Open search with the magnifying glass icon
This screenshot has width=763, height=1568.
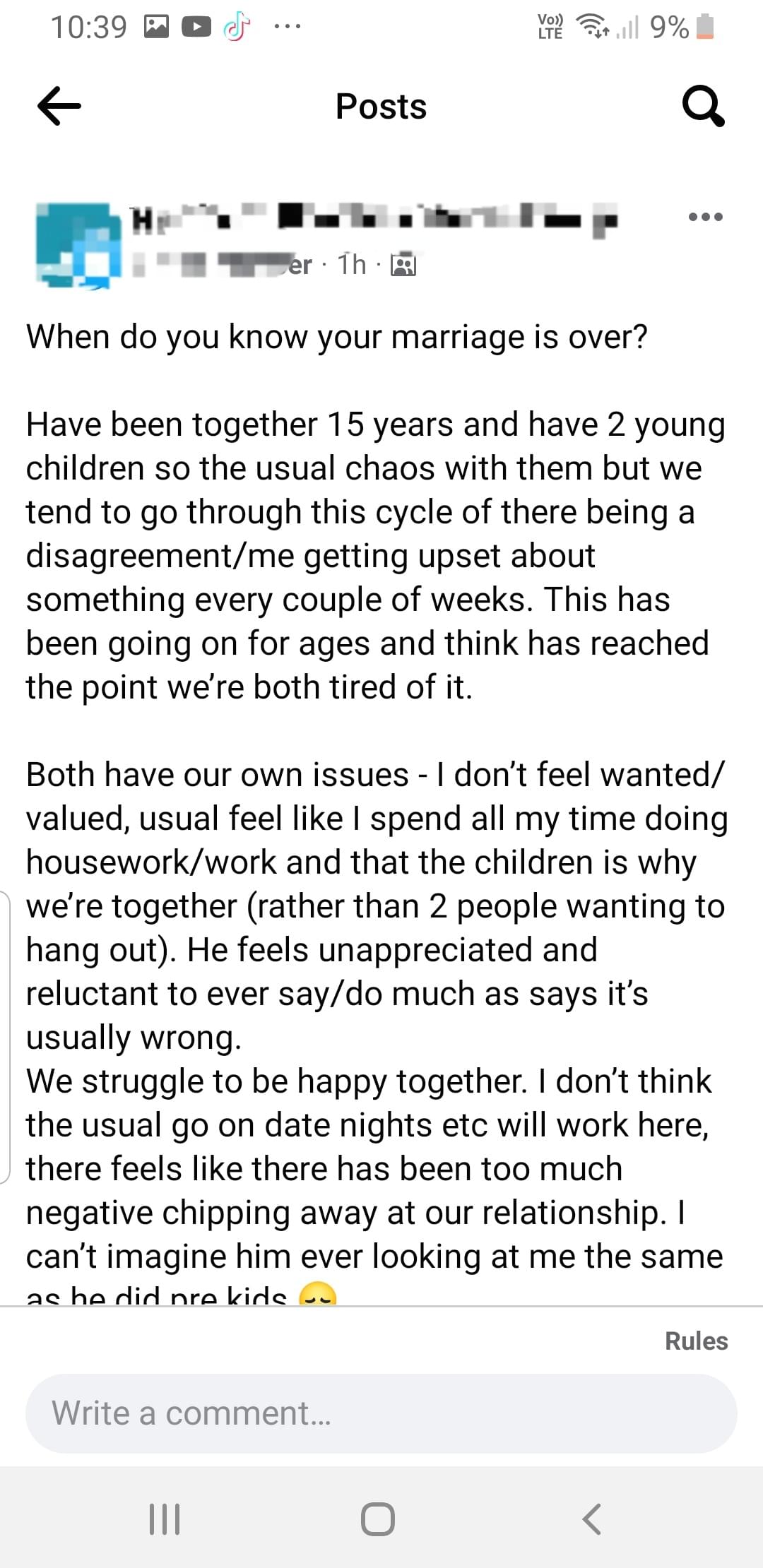[x=702, y=107]
